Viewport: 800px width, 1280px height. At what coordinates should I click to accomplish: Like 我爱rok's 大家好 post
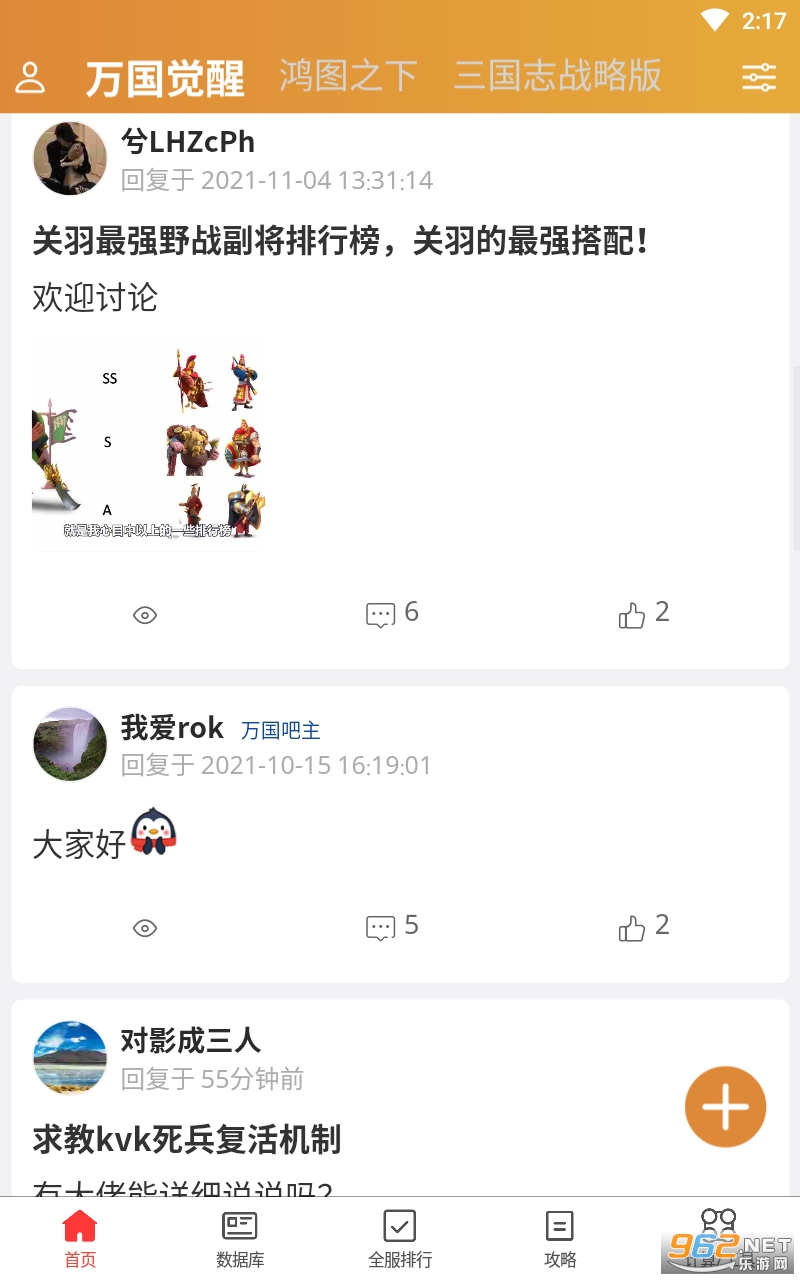coord(642,926)
